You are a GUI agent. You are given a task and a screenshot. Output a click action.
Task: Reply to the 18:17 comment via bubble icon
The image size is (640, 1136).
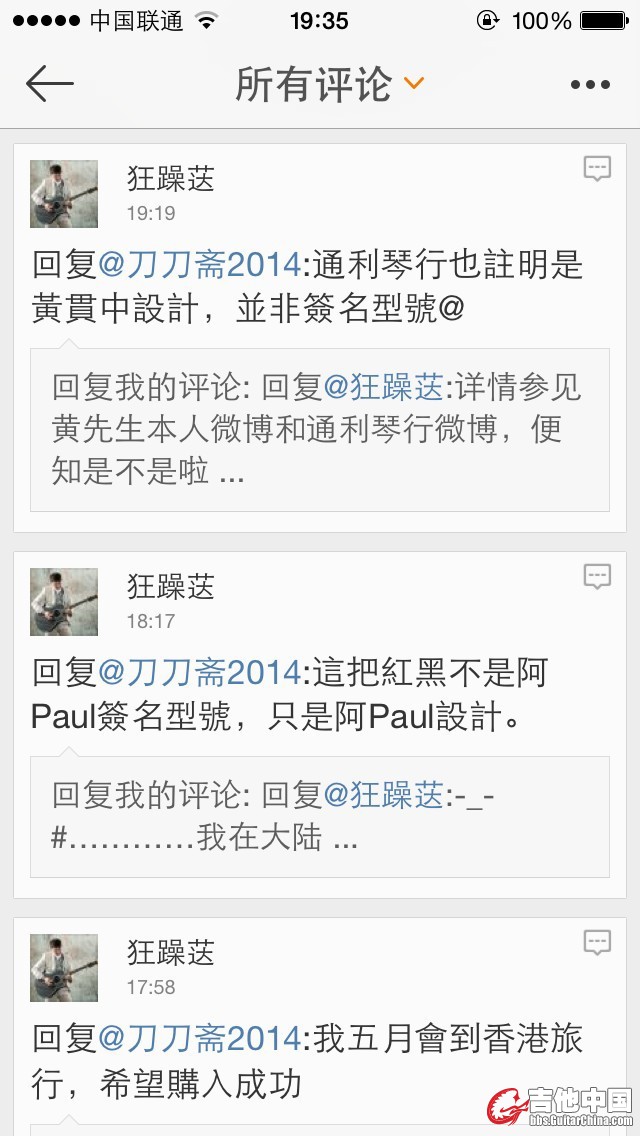point(597,576)
